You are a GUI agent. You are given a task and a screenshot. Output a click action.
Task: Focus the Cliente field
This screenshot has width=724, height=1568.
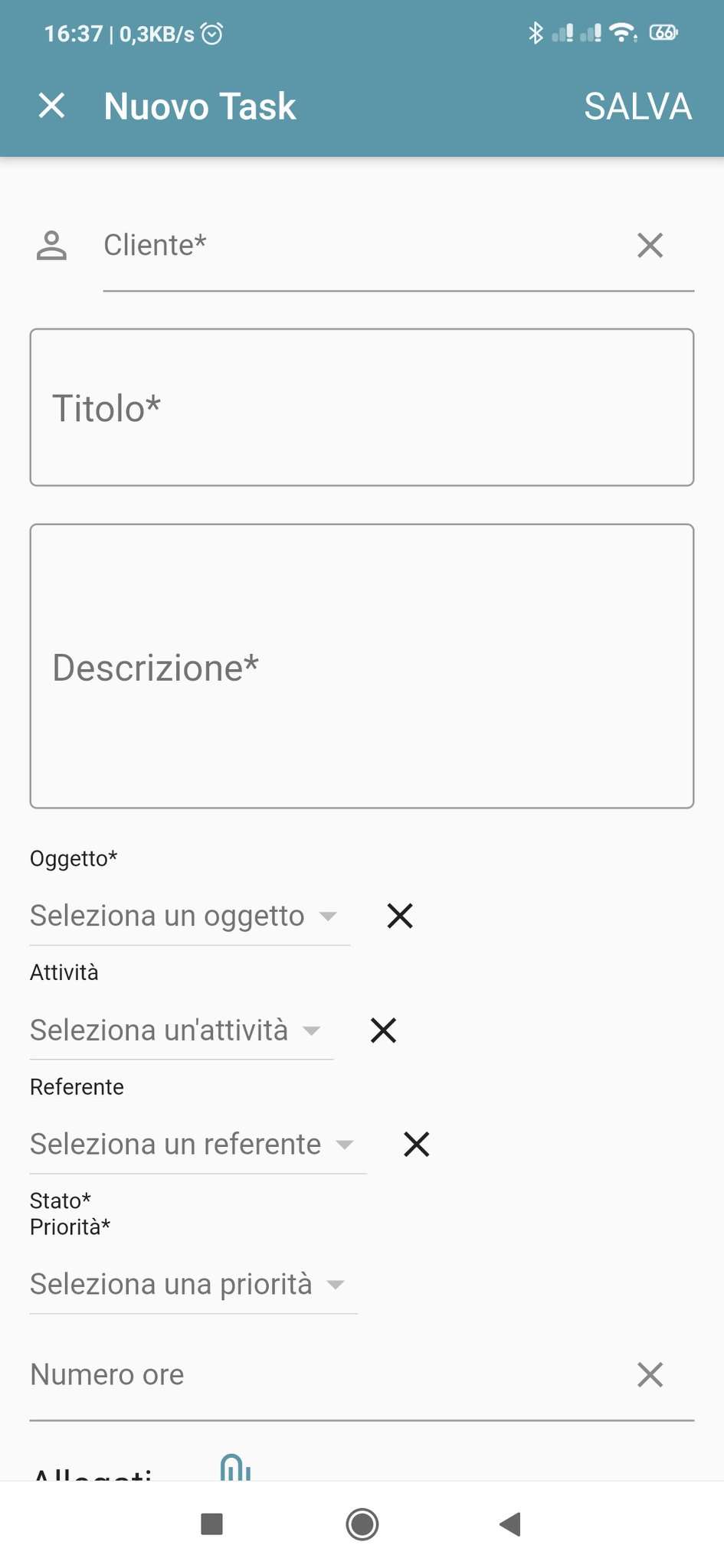[360, 246]
